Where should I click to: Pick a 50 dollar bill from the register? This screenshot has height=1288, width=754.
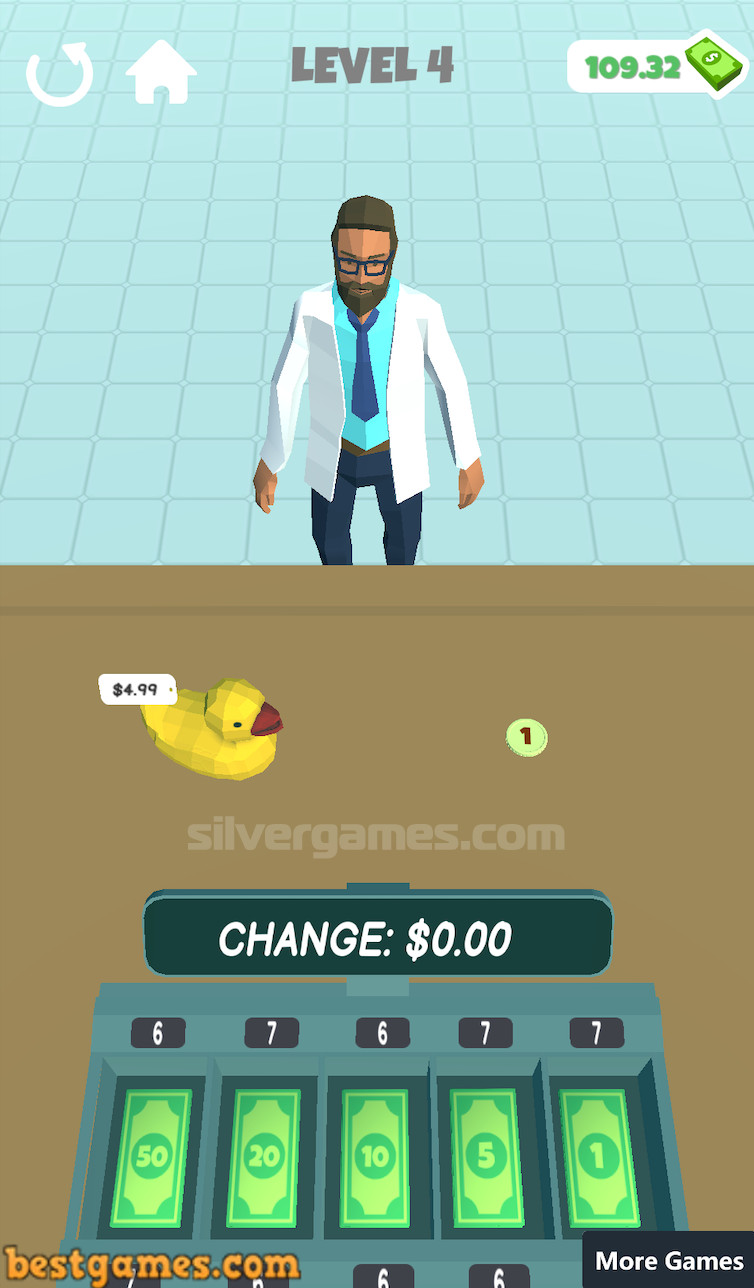coord(151,1157)
